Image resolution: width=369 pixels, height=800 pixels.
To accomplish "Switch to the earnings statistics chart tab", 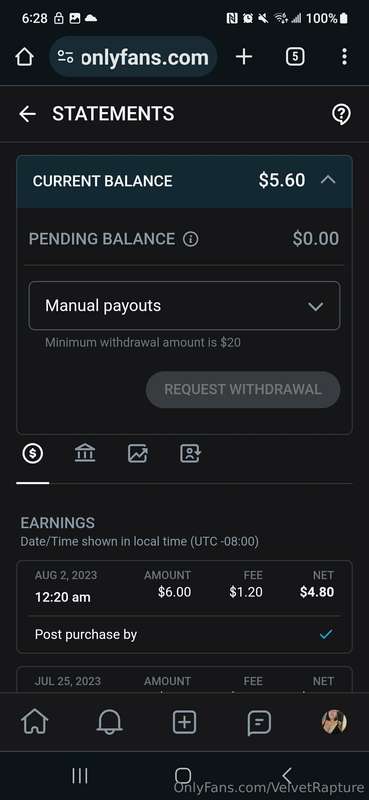I will (x=138, y=453).
